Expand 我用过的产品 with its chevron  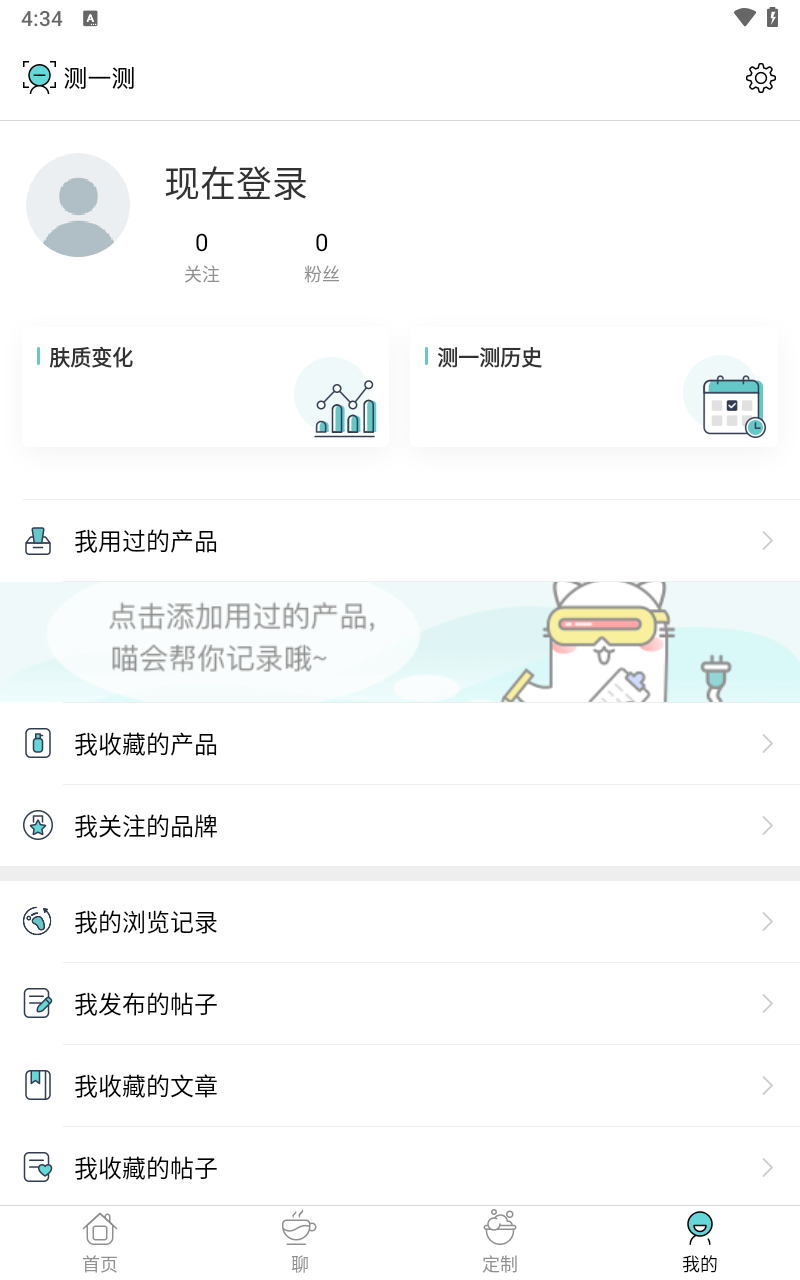(x=767, y=541)
